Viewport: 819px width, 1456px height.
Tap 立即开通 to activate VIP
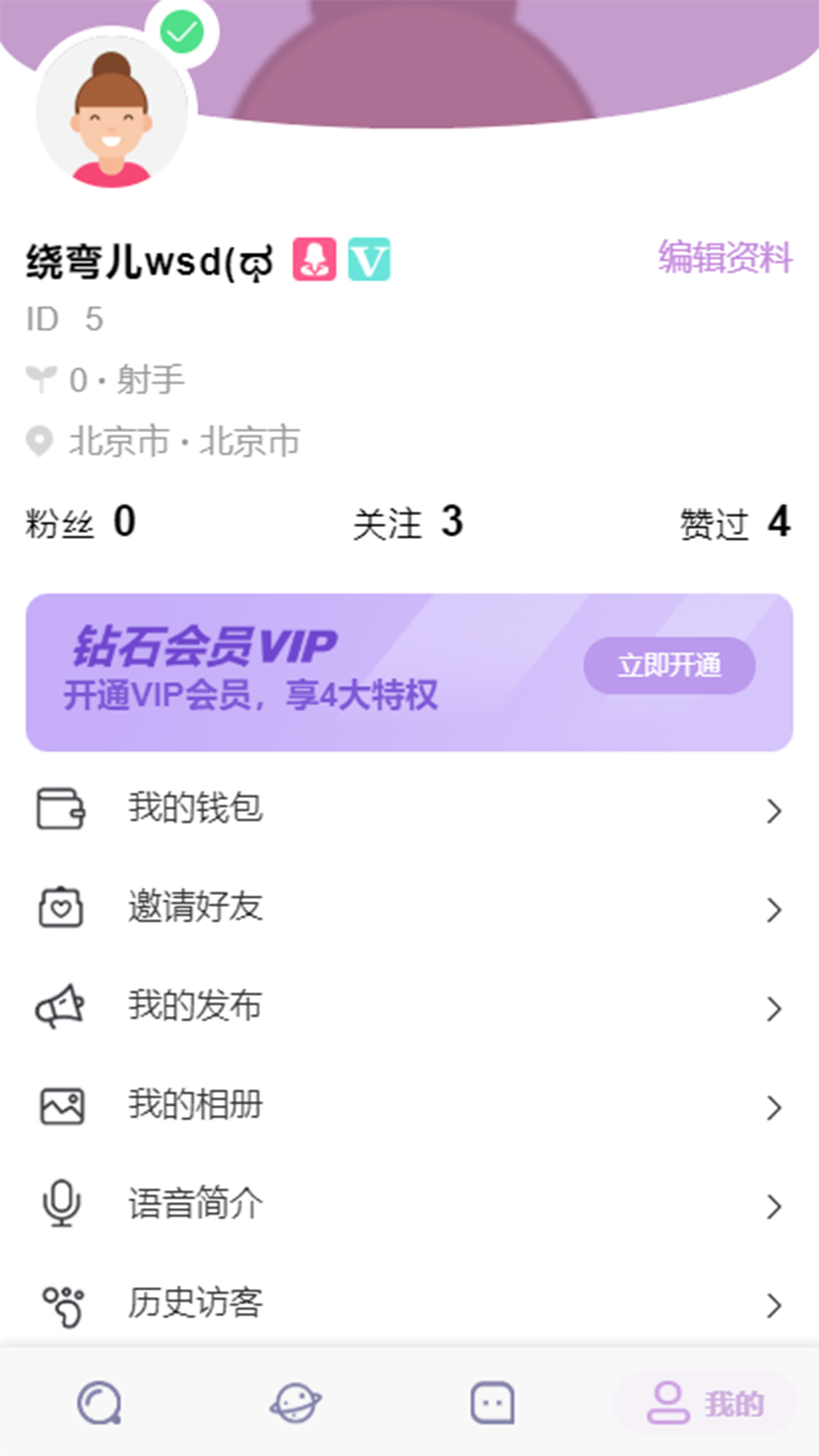(669, 666)
